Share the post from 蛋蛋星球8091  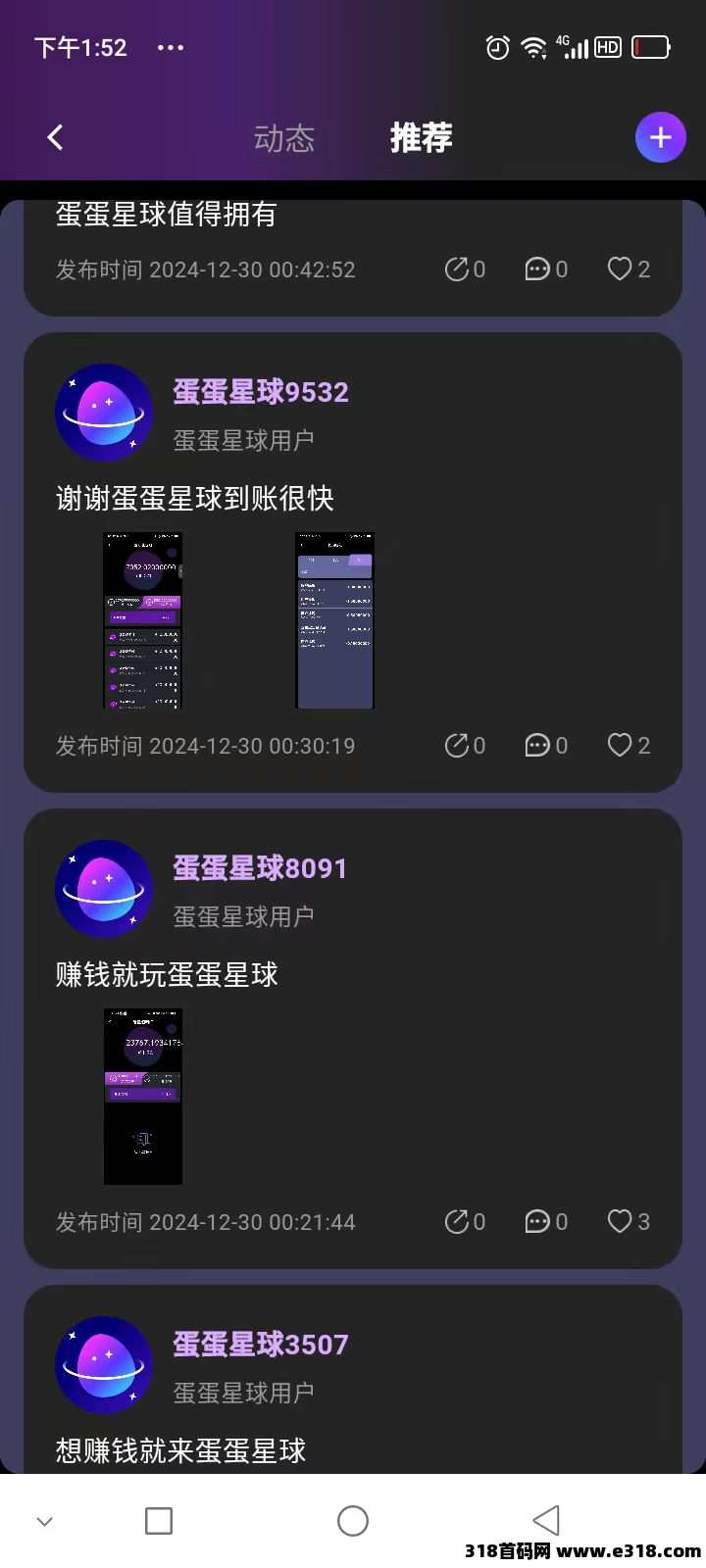[465, 1222]
